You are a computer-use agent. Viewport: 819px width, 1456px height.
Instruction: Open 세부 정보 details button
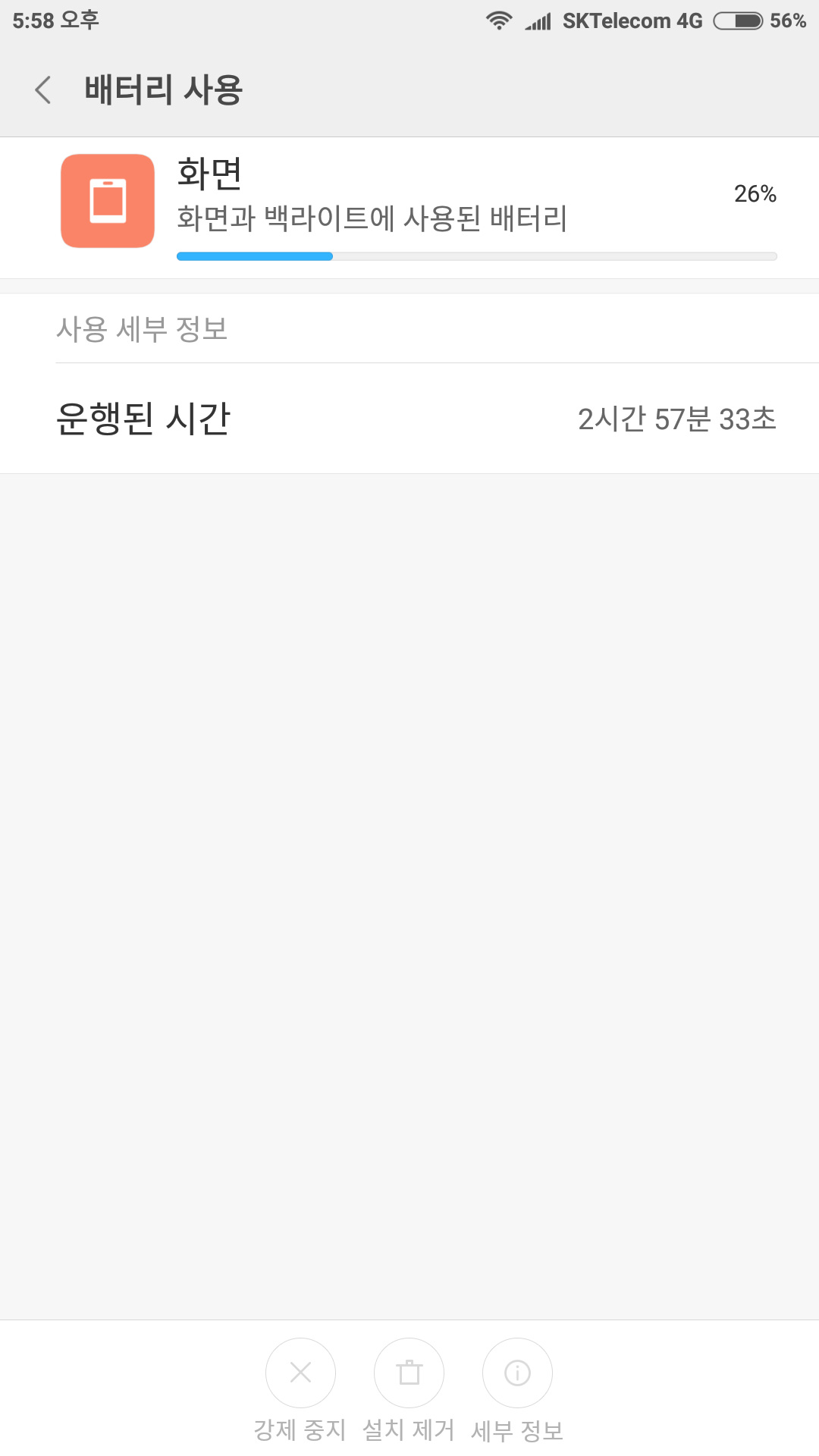(x=517, y=1373)
